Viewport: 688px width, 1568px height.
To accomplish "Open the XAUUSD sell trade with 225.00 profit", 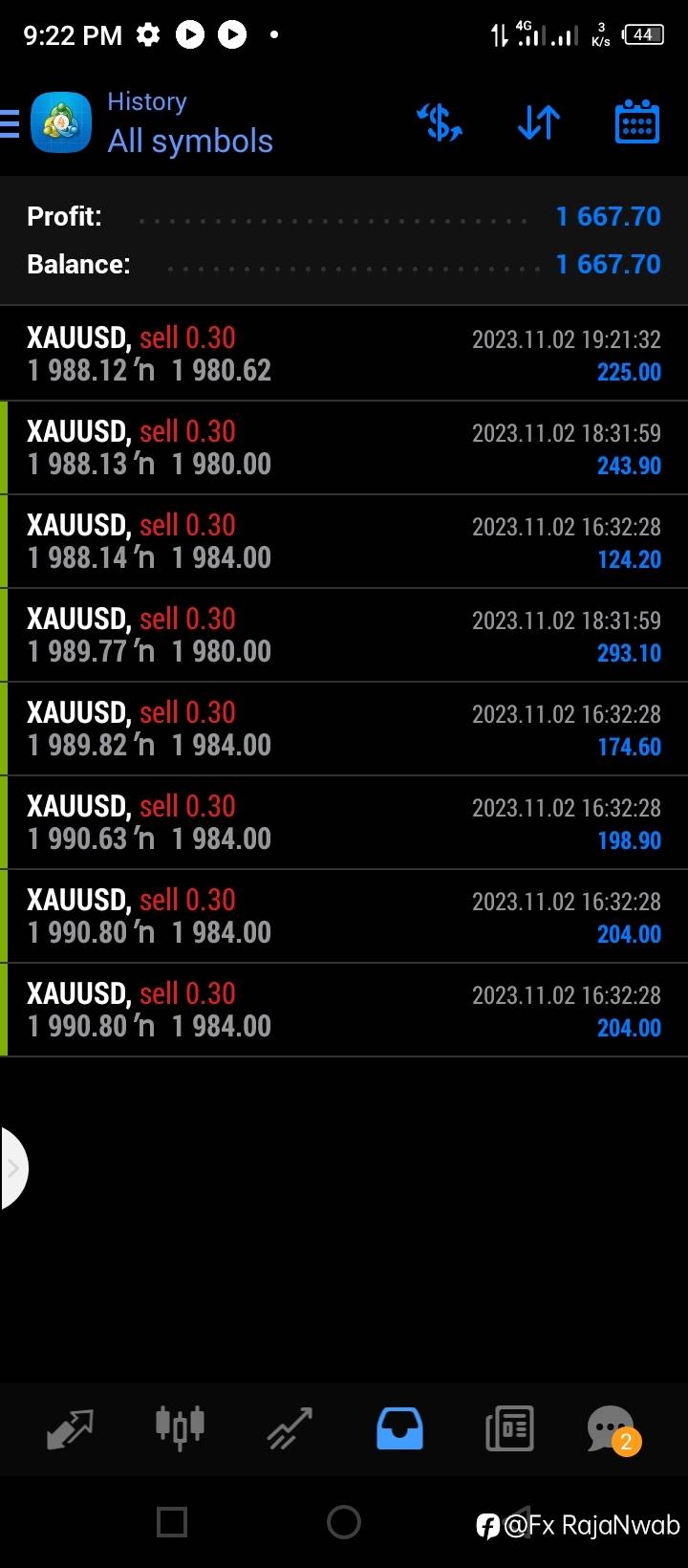I will pos(344,354).
